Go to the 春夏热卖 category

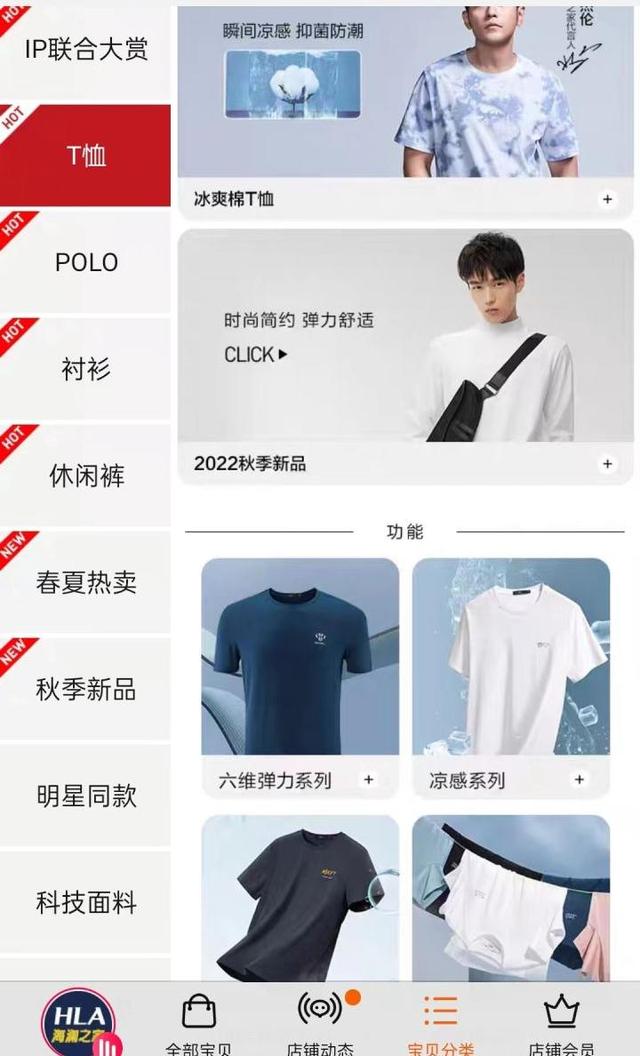coord(86,583)
